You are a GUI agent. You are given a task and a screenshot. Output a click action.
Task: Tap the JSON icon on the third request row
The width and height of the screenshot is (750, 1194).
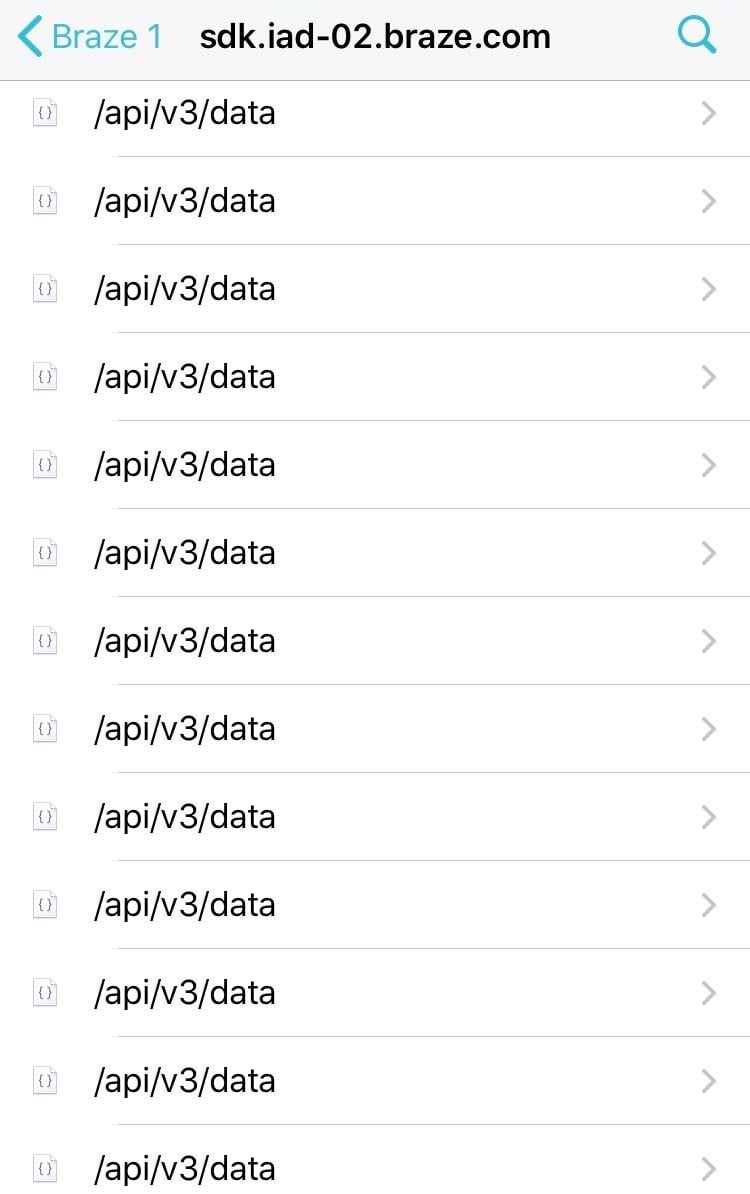44,289
